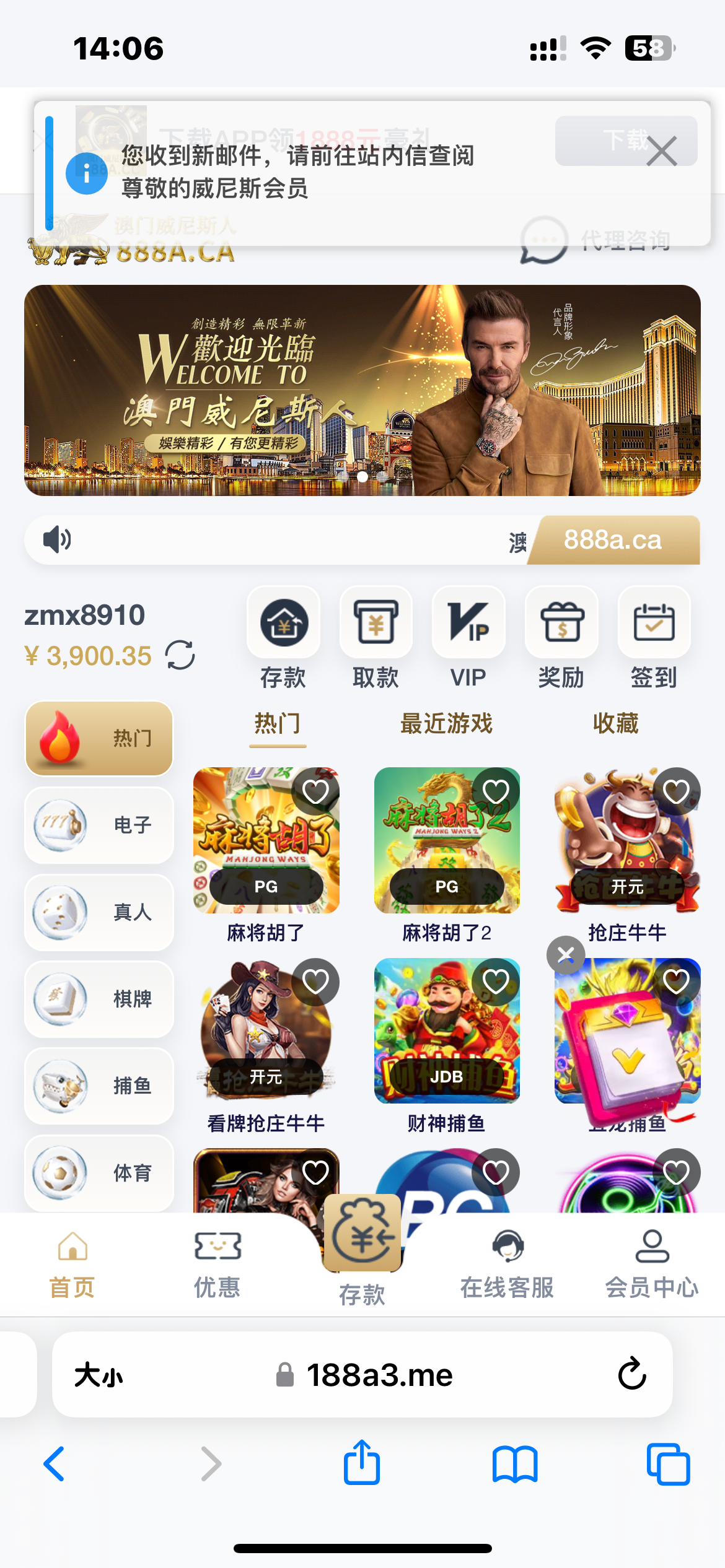Image resolution: width=725 pixels, height=1568 pixels.
Task: Open the 签到 daily check-in
Action: click(x=654, y=624)
